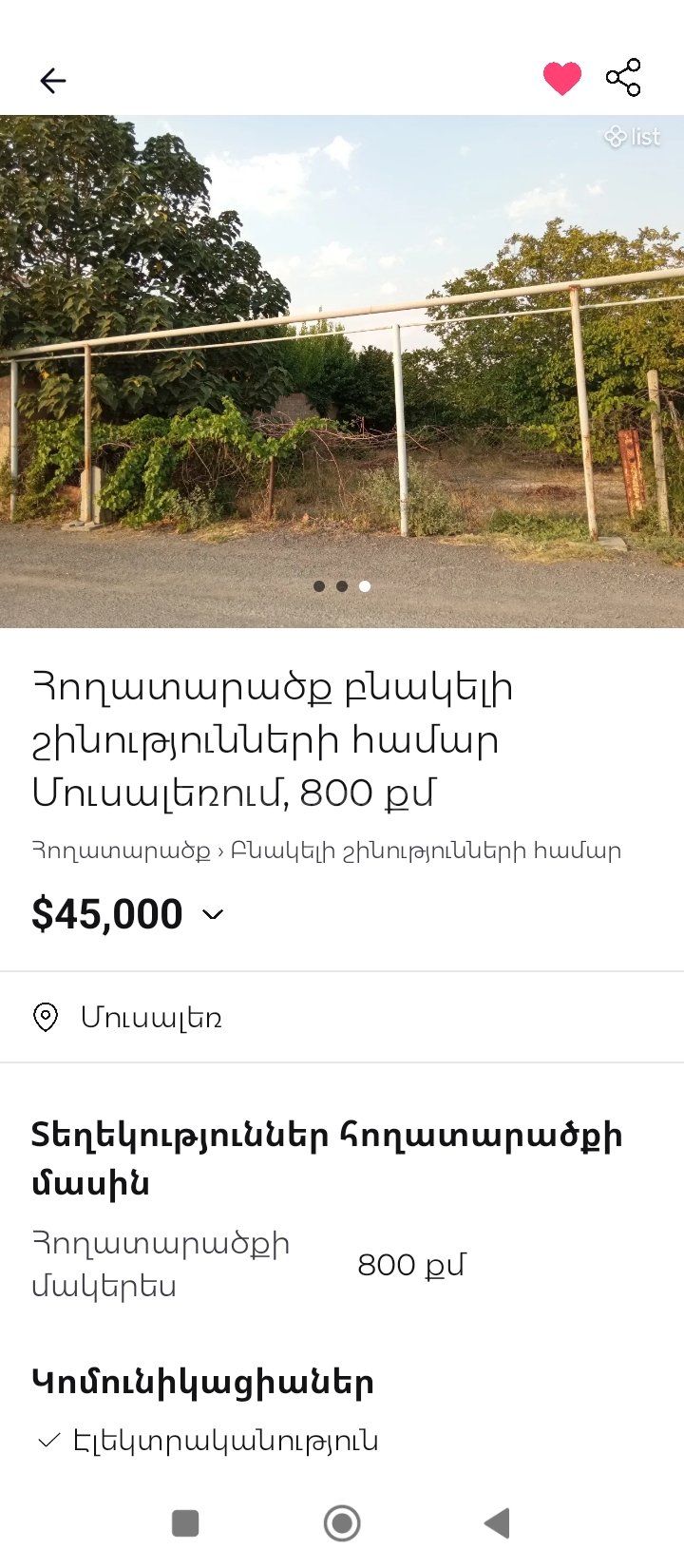Select the first carousel dot

point(320,586)
